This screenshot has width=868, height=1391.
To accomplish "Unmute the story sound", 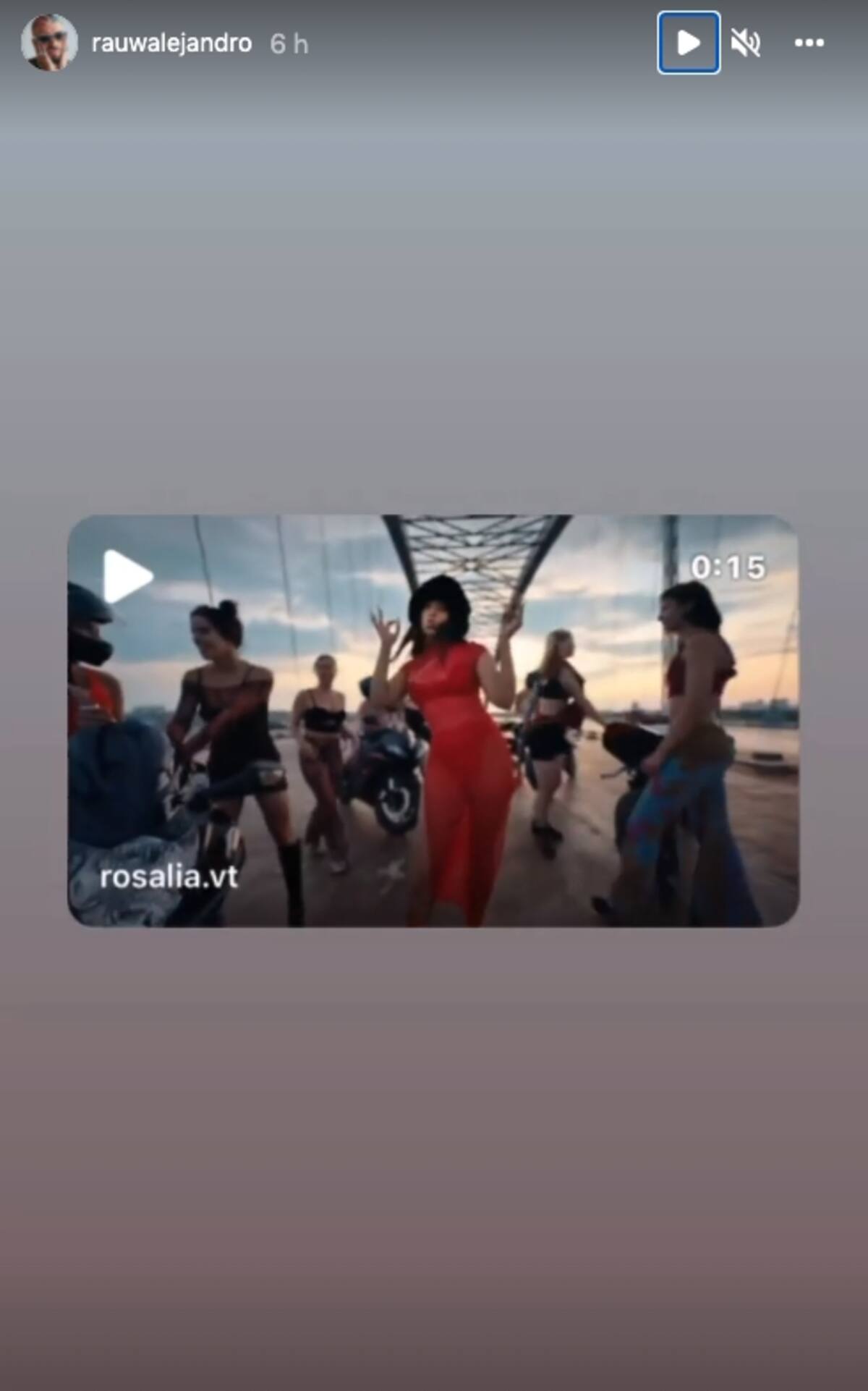I will tap(745, 43).
